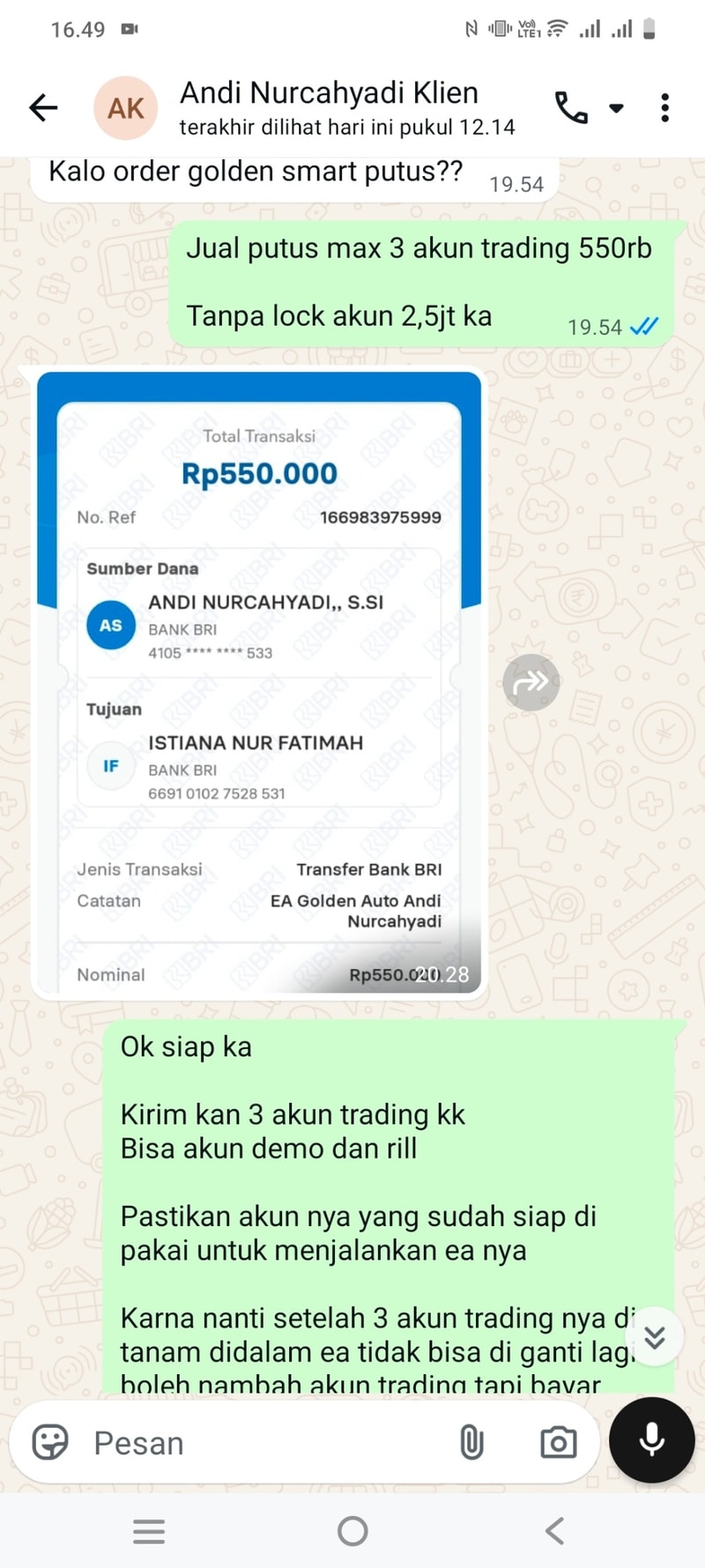Go back to the chat list
The image size is (705, 1568).
[x=42, y=107]
